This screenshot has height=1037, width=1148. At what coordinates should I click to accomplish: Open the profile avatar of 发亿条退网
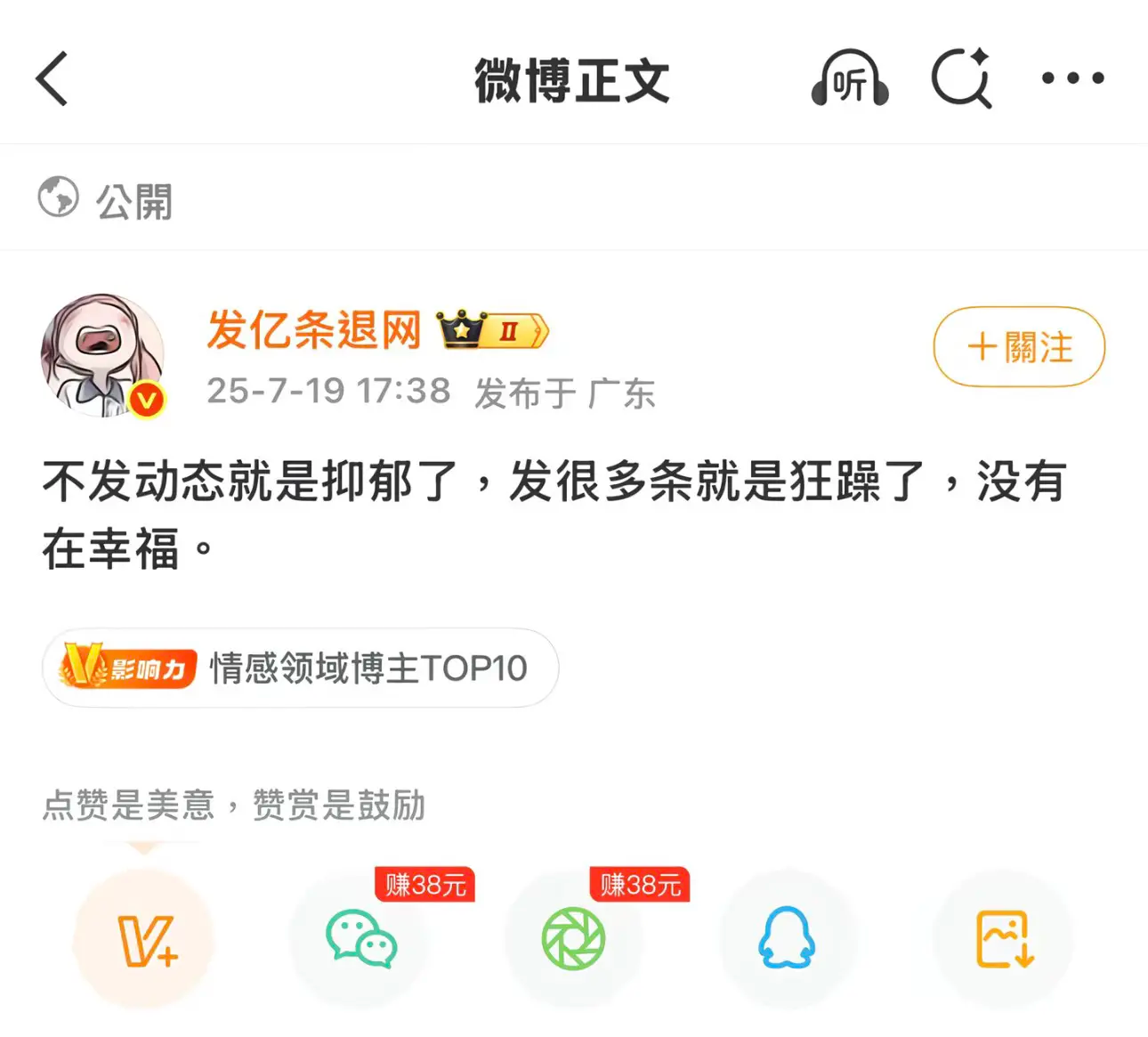click(x=102, y=355)
